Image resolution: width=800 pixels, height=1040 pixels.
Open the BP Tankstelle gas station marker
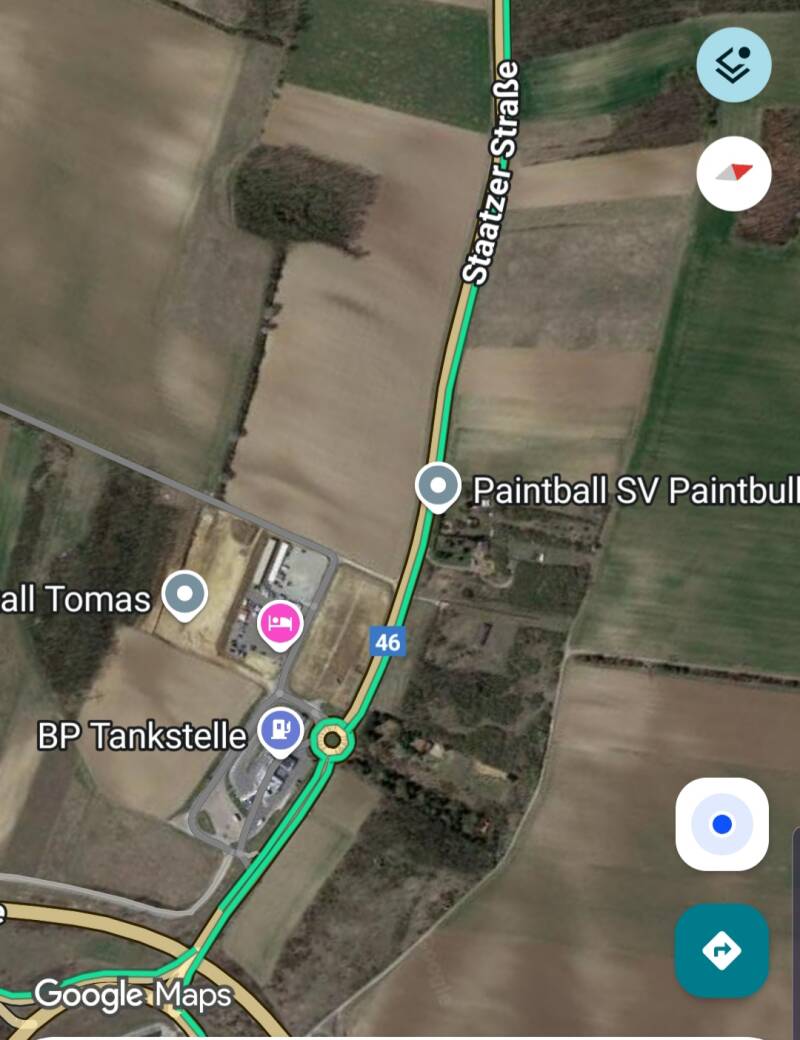click(281, 730)
